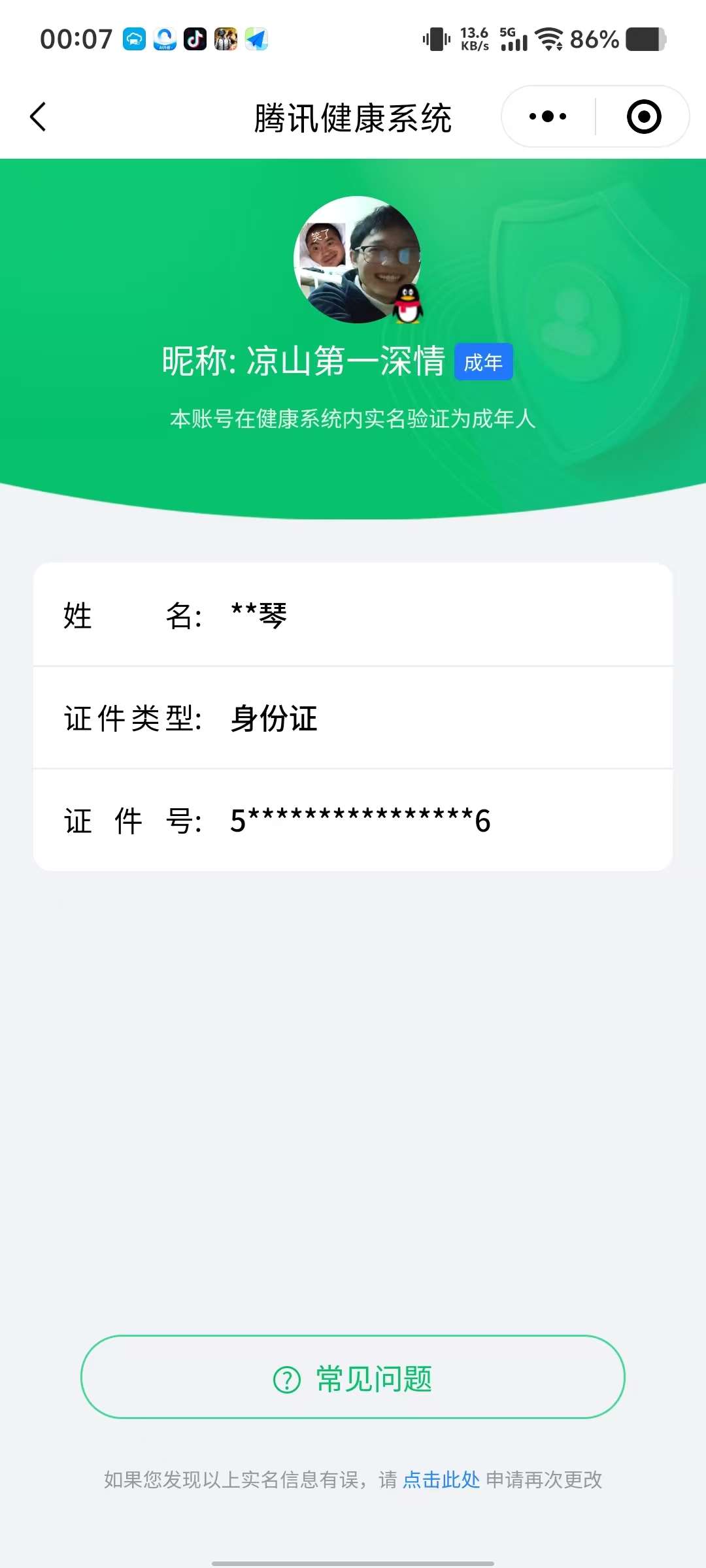Viewport: 706px width, 1568px height.
Task: Tap 点击此处 link to request change
Action: pyautogui.click(x=441, y=1480)
